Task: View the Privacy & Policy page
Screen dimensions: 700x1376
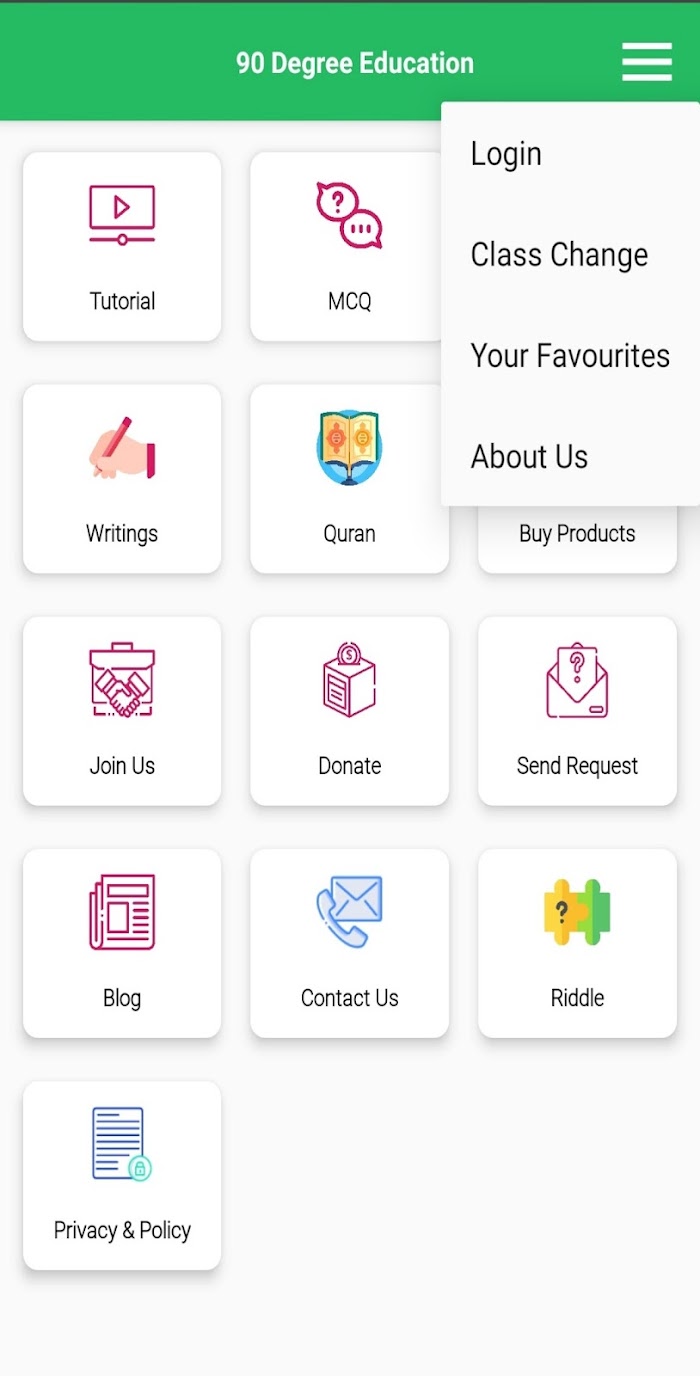Action: [122, 1175]
